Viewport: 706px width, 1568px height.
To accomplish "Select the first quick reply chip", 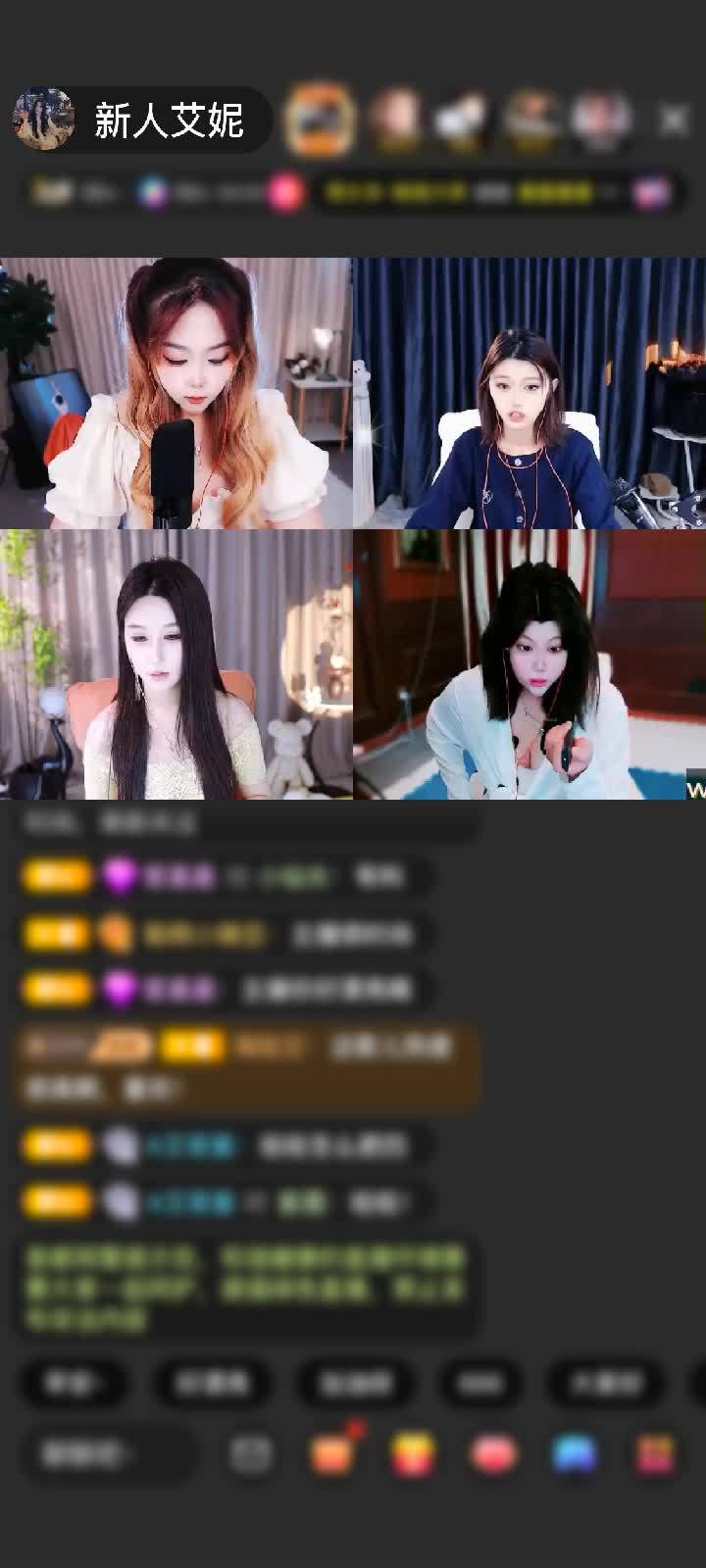I will tap(74, 1383).
